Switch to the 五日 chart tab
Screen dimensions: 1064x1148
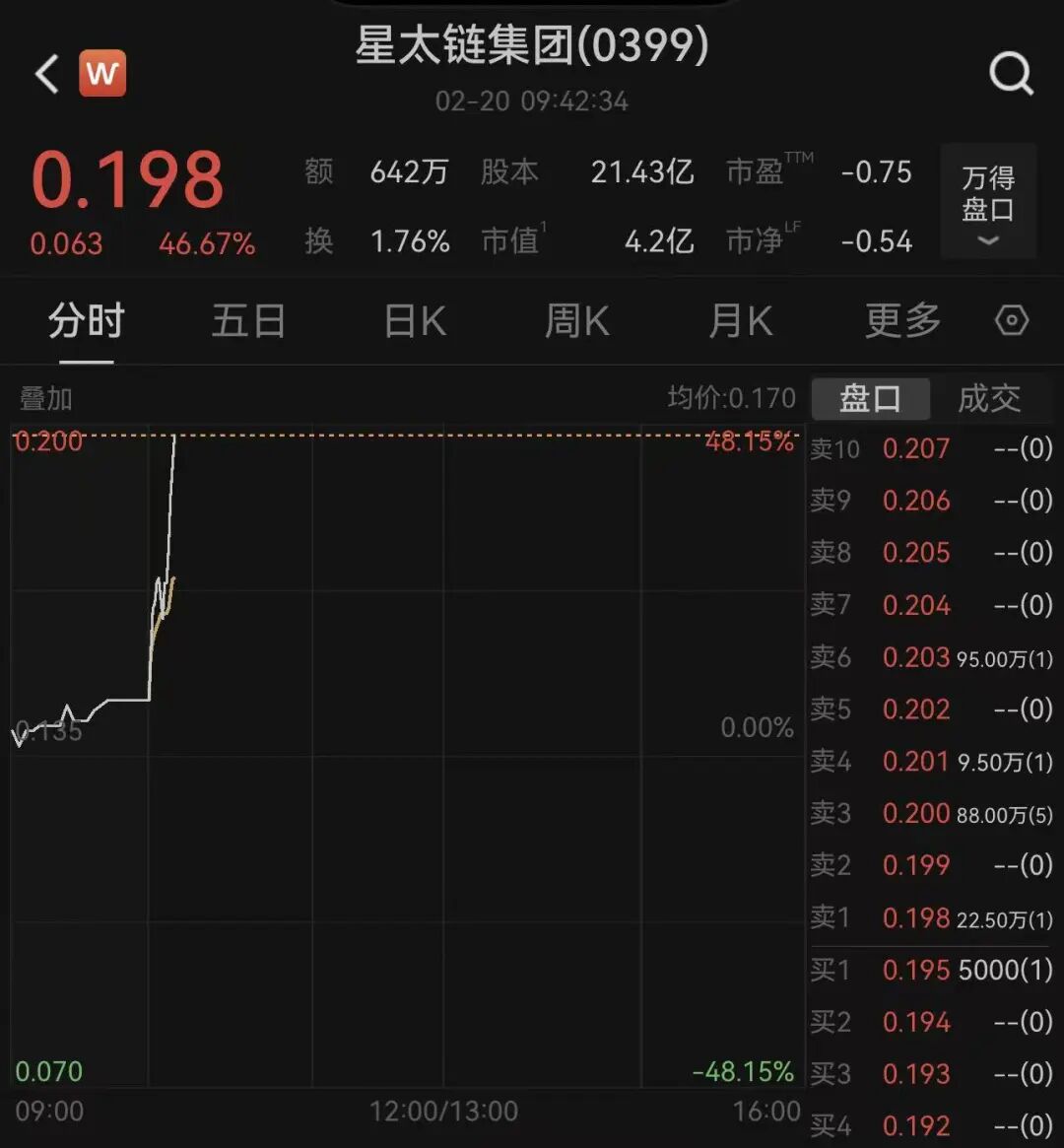point(248,321)
